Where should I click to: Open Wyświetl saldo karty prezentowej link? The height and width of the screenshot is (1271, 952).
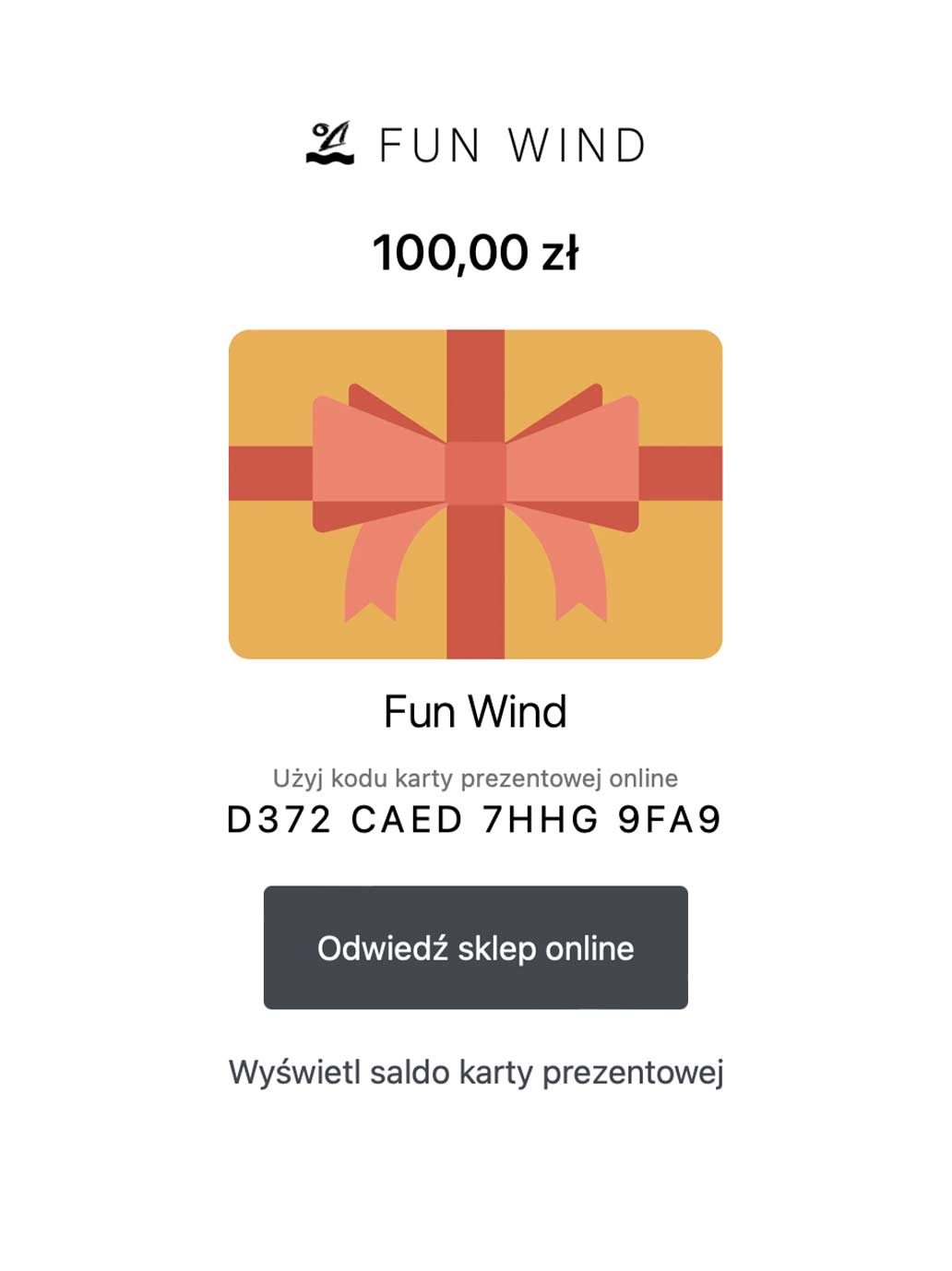[x=475, y=1072]
